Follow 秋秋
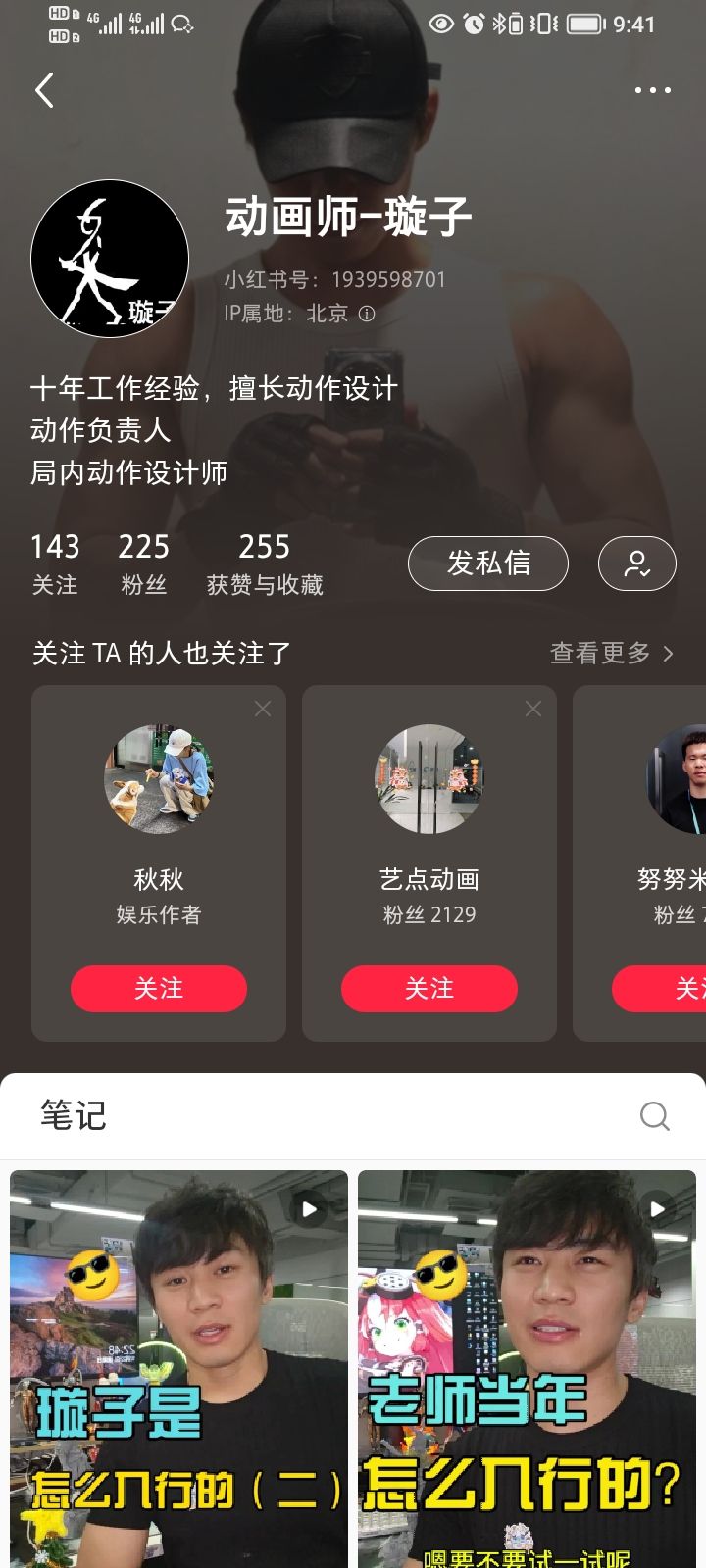Screen dimensions: 706x1568 pyautogui.click(x=159, y=988)
